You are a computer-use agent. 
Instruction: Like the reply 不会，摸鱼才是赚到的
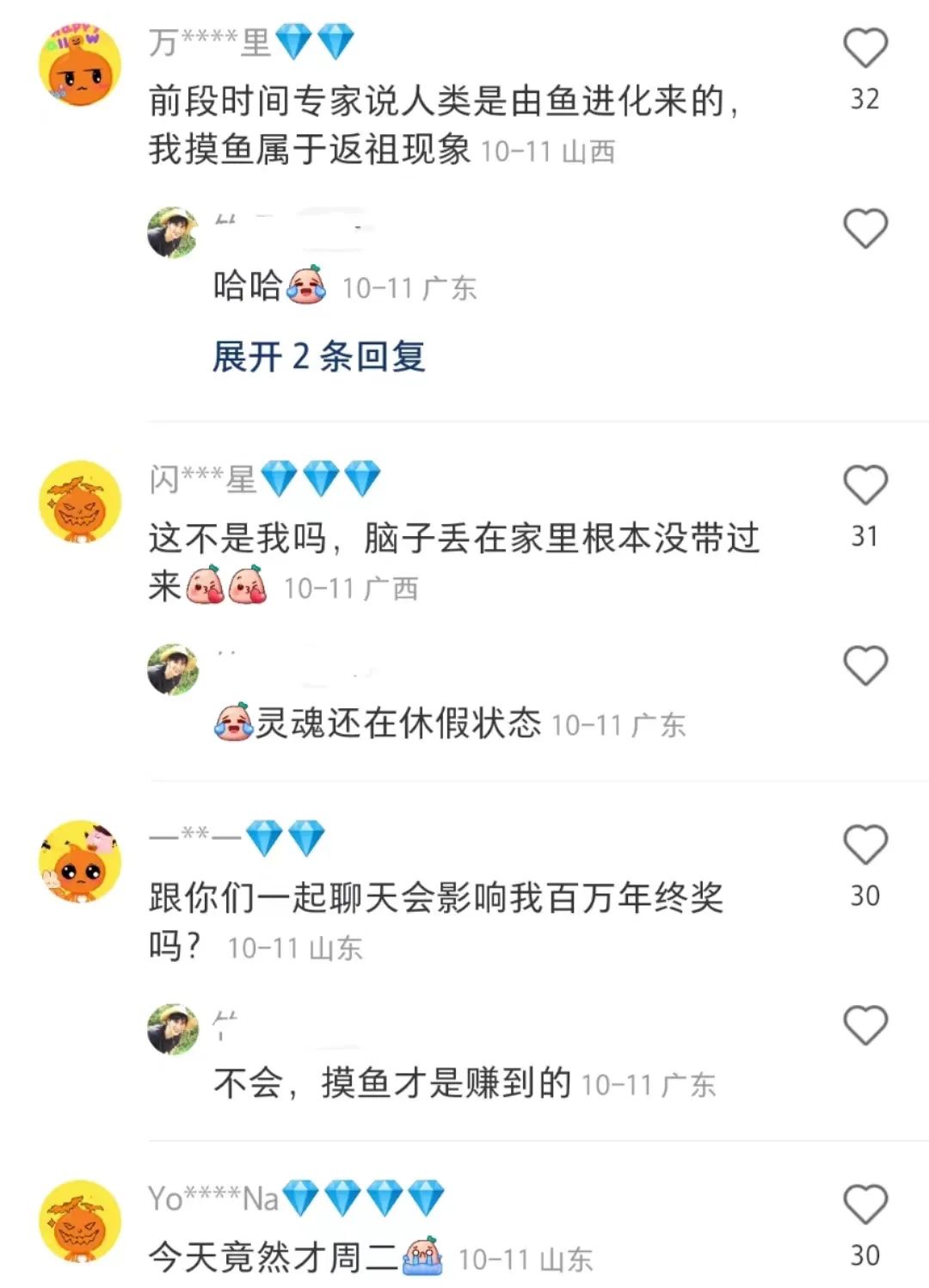point(864,1026)
